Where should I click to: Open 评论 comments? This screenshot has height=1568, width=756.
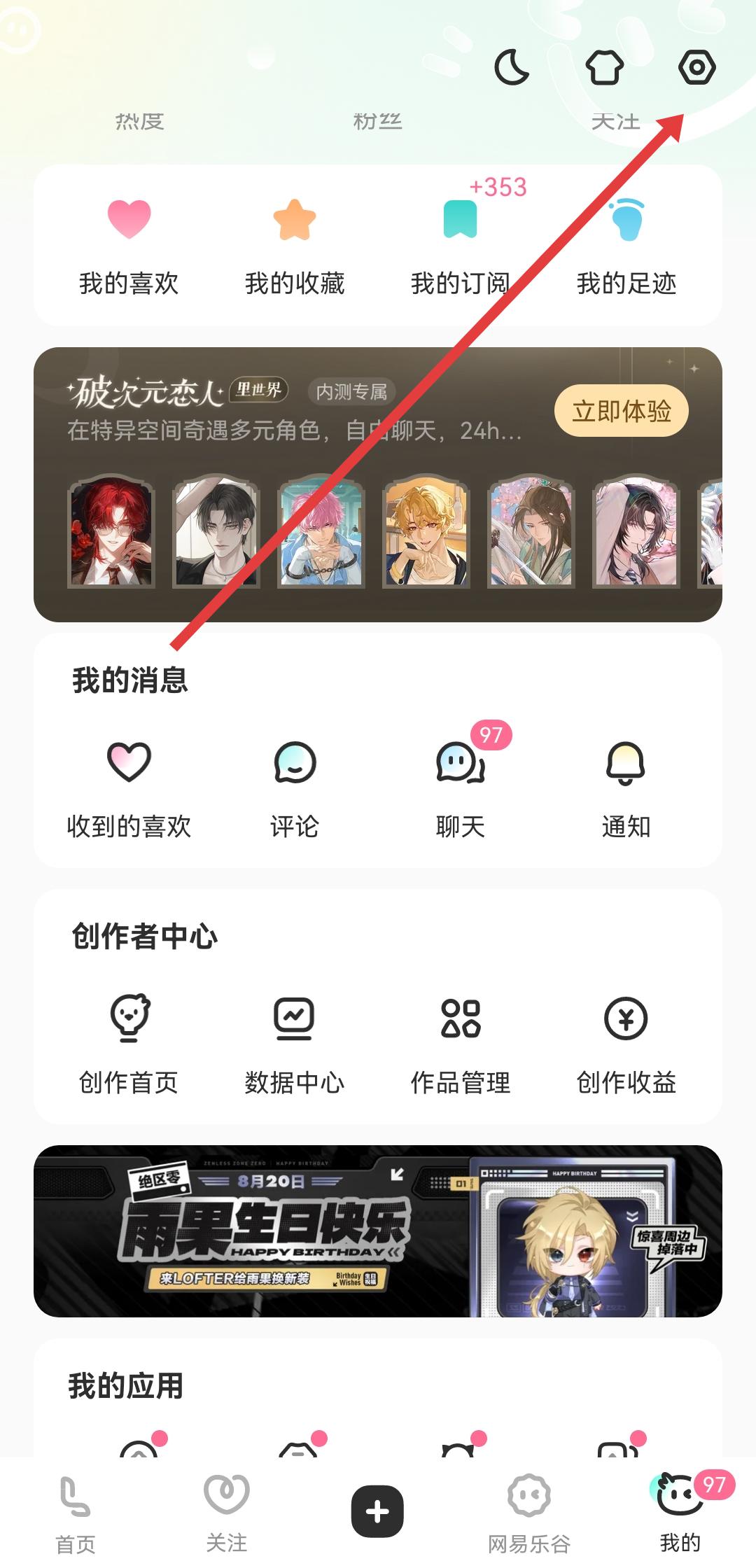295,787
